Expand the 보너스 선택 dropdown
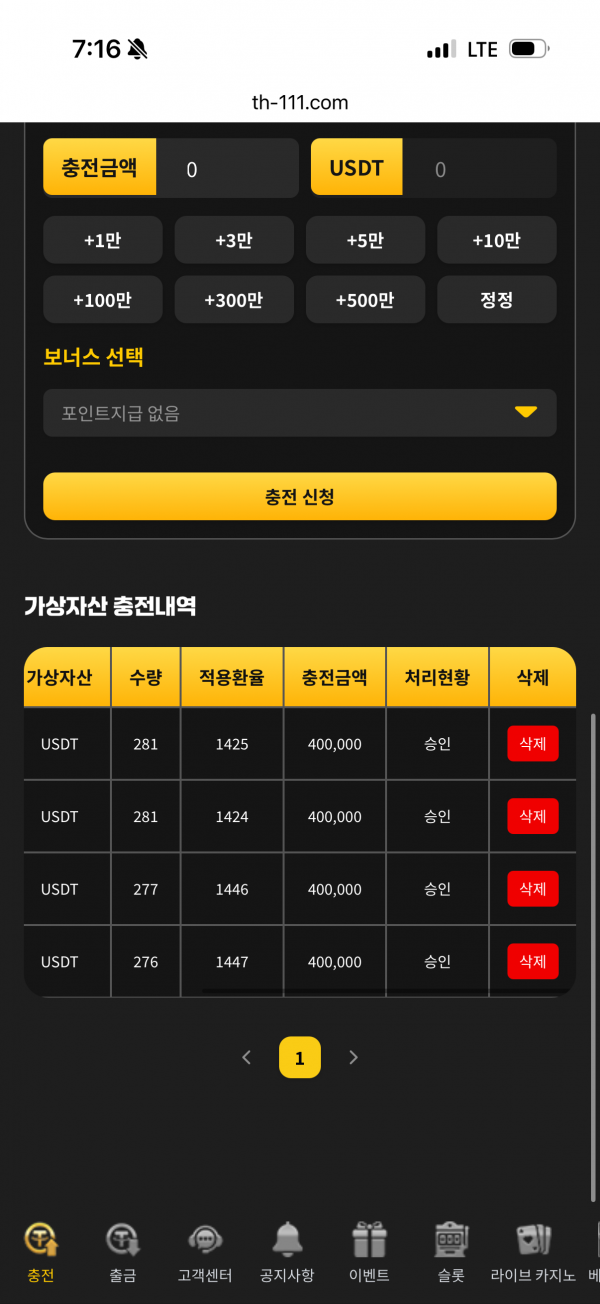The height and width of the screenshot is (1304, 600). coord(299,413)
